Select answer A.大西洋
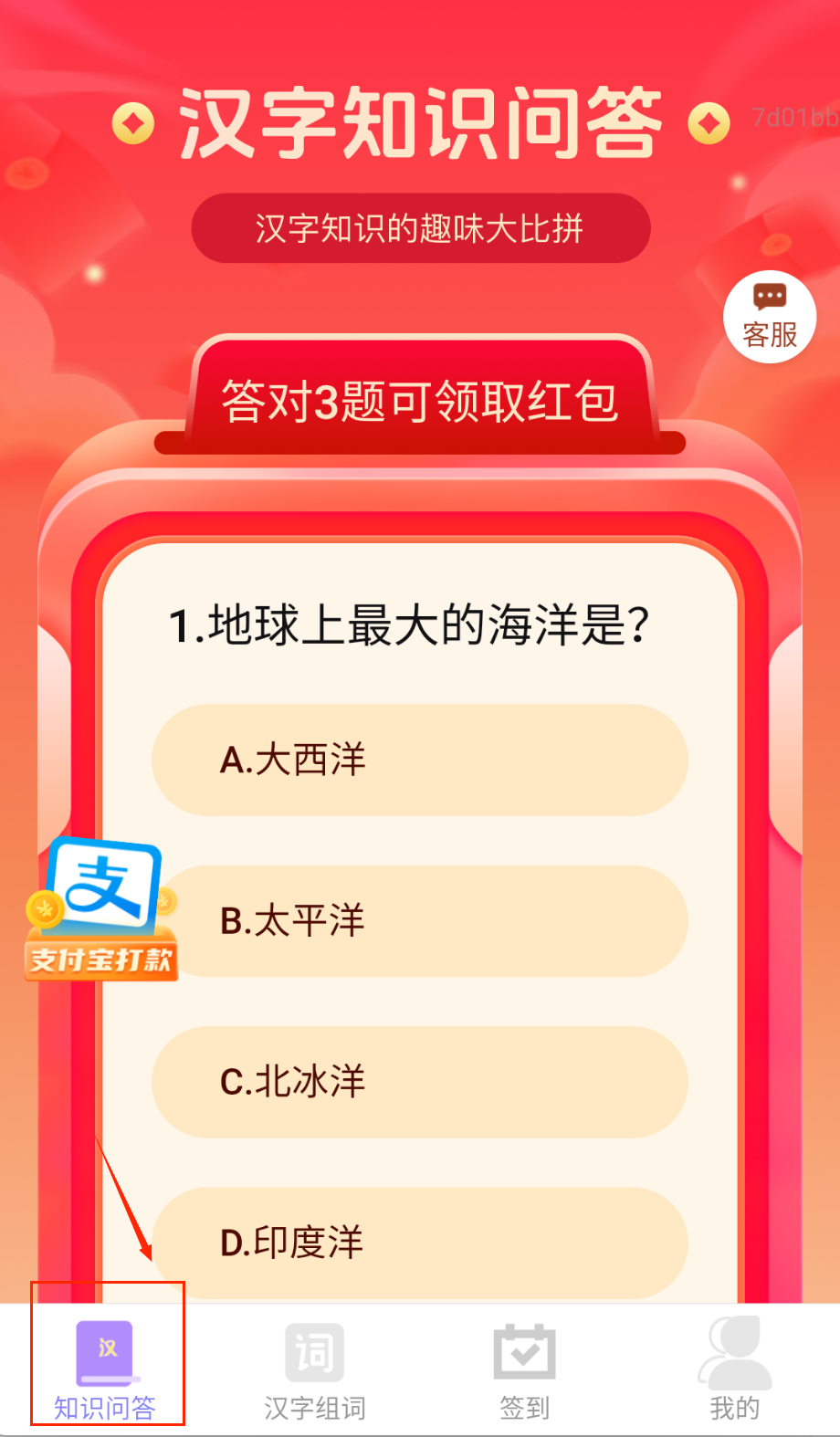 [x=419, y=760]
